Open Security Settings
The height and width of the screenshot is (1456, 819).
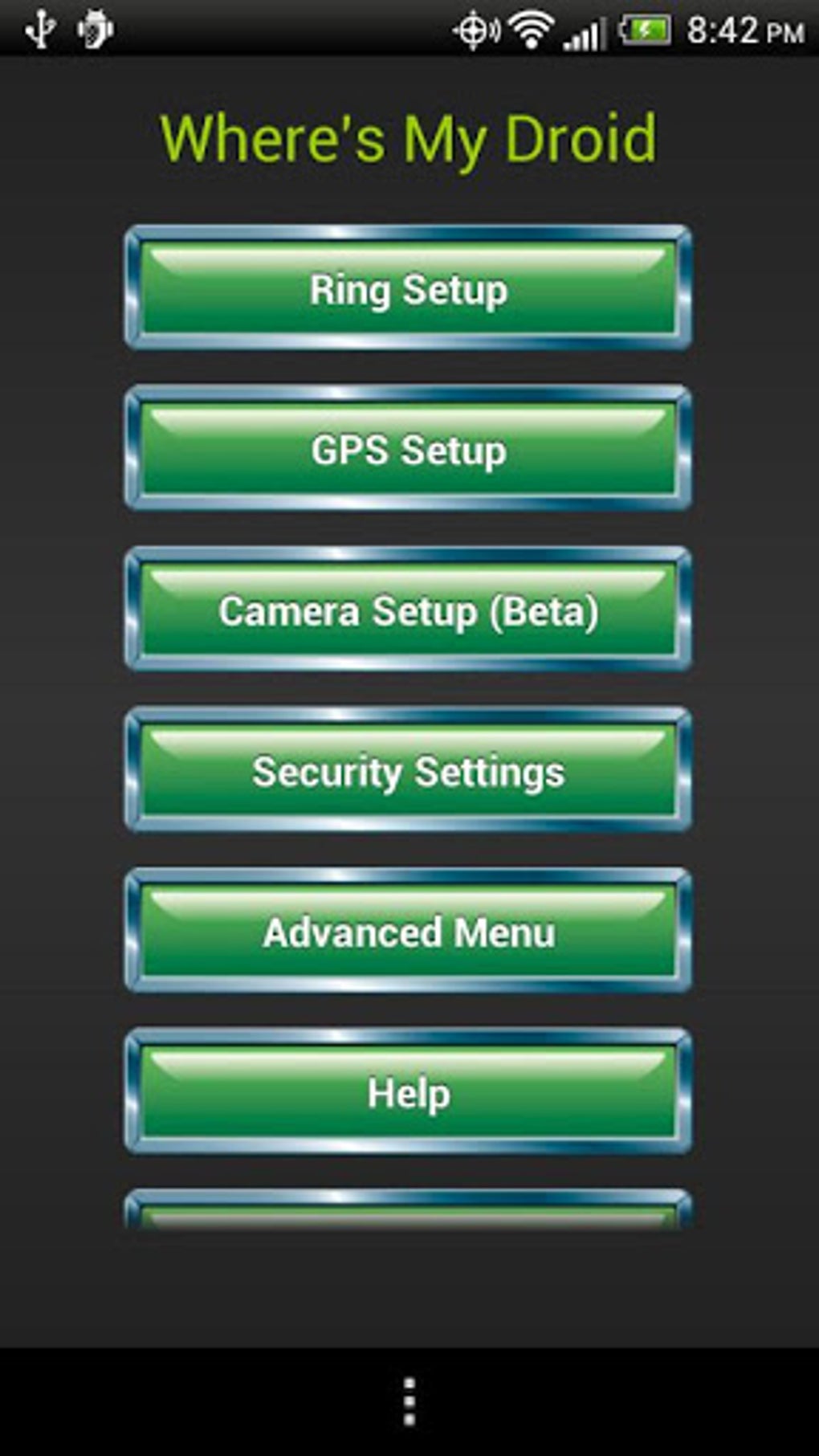pos(408,771)
